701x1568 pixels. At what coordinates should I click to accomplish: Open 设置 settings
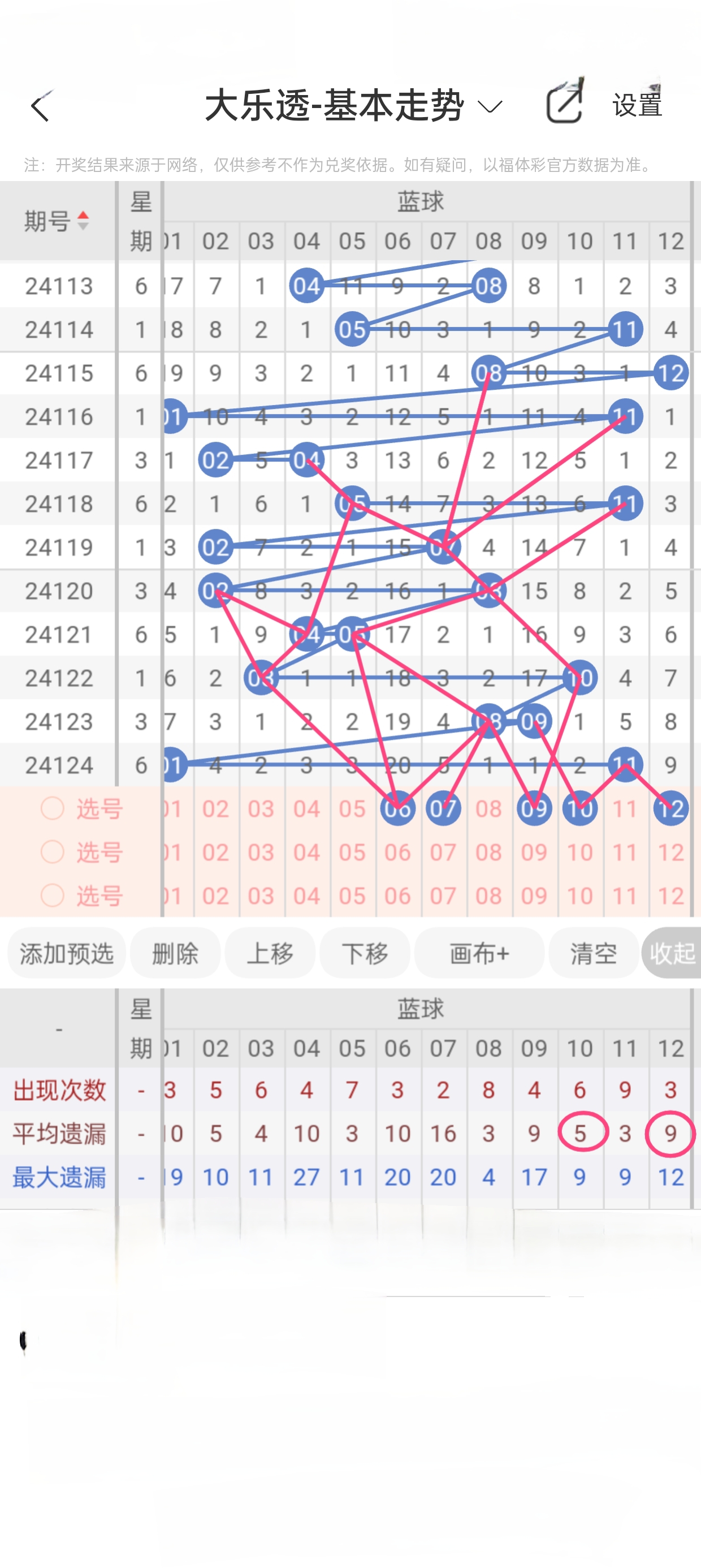pyautogui.click(x=637, y=105)
